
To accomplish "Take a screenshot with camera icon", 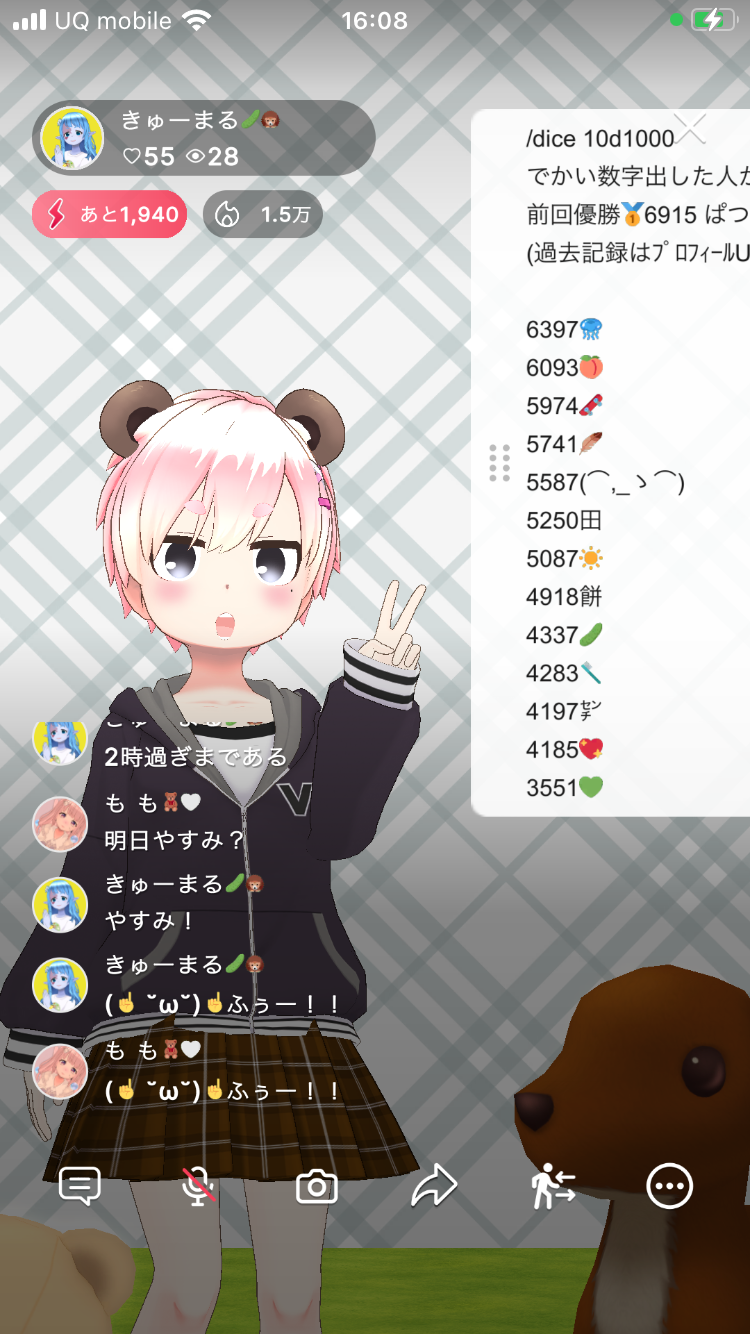I will point(317,1187).
